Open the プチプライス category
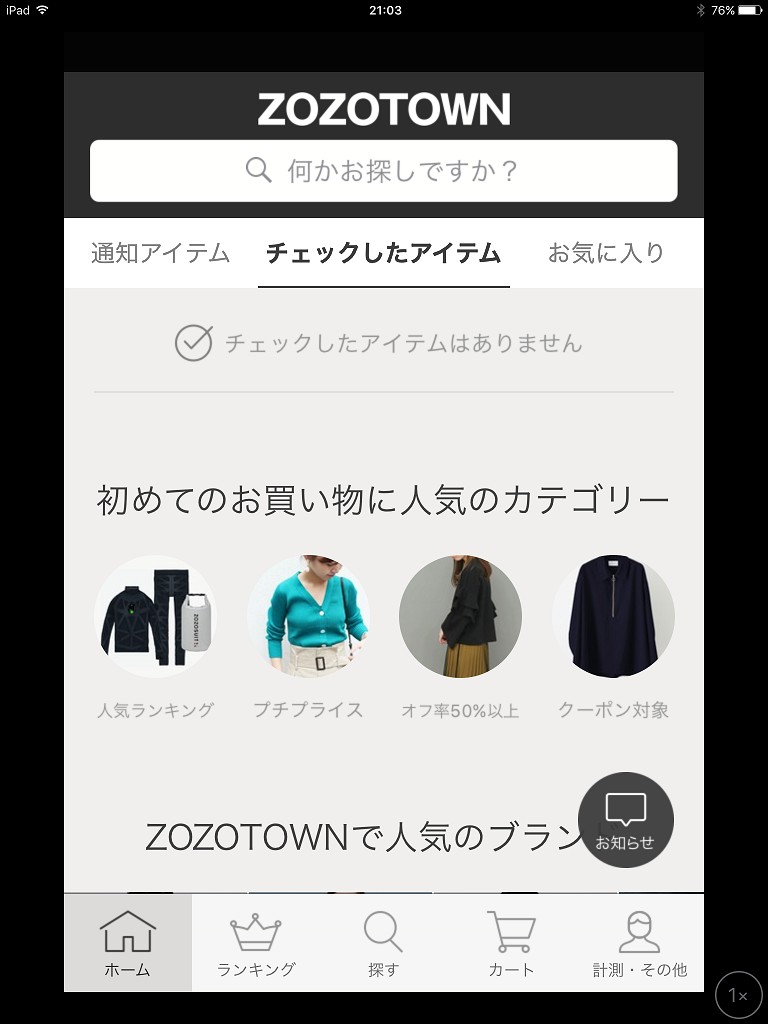 coord(308,617)
